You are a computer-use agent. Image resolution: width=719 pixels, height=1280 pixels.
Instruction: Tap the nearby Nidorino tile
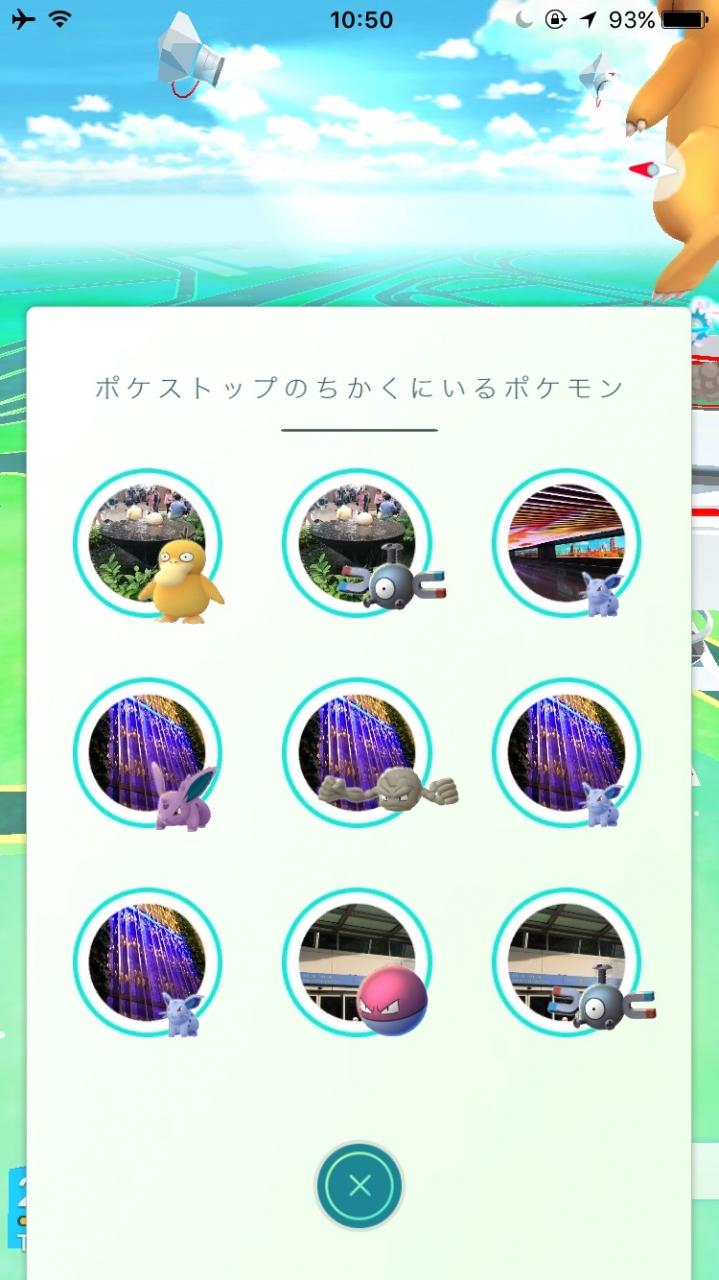(x=148, y=754)
